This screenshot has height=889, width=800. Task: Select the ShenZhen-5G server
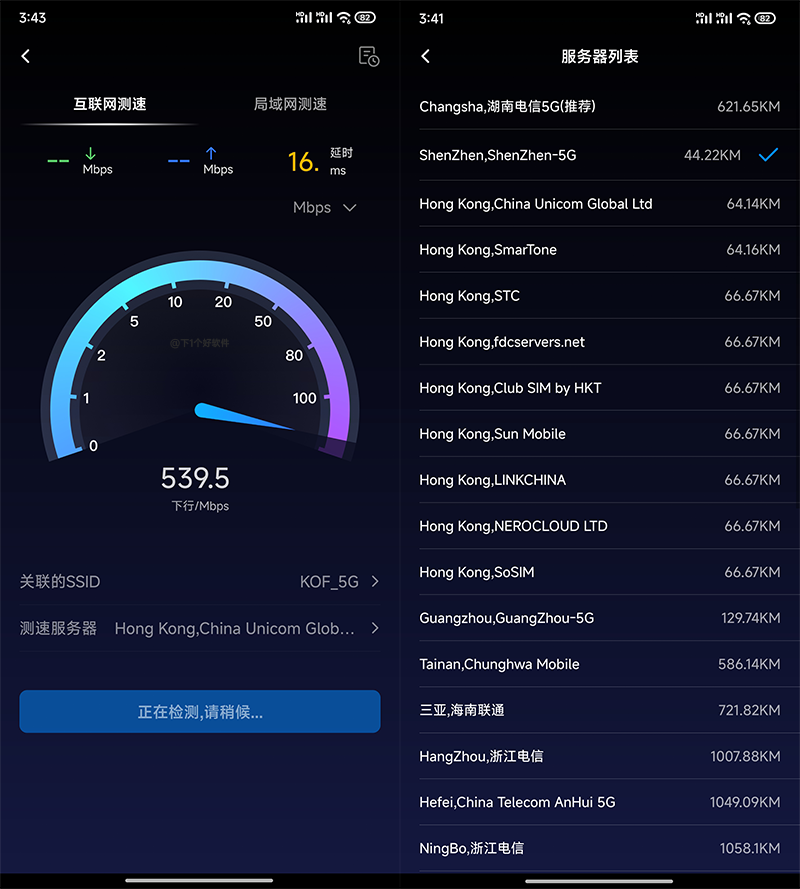(599, 155)
